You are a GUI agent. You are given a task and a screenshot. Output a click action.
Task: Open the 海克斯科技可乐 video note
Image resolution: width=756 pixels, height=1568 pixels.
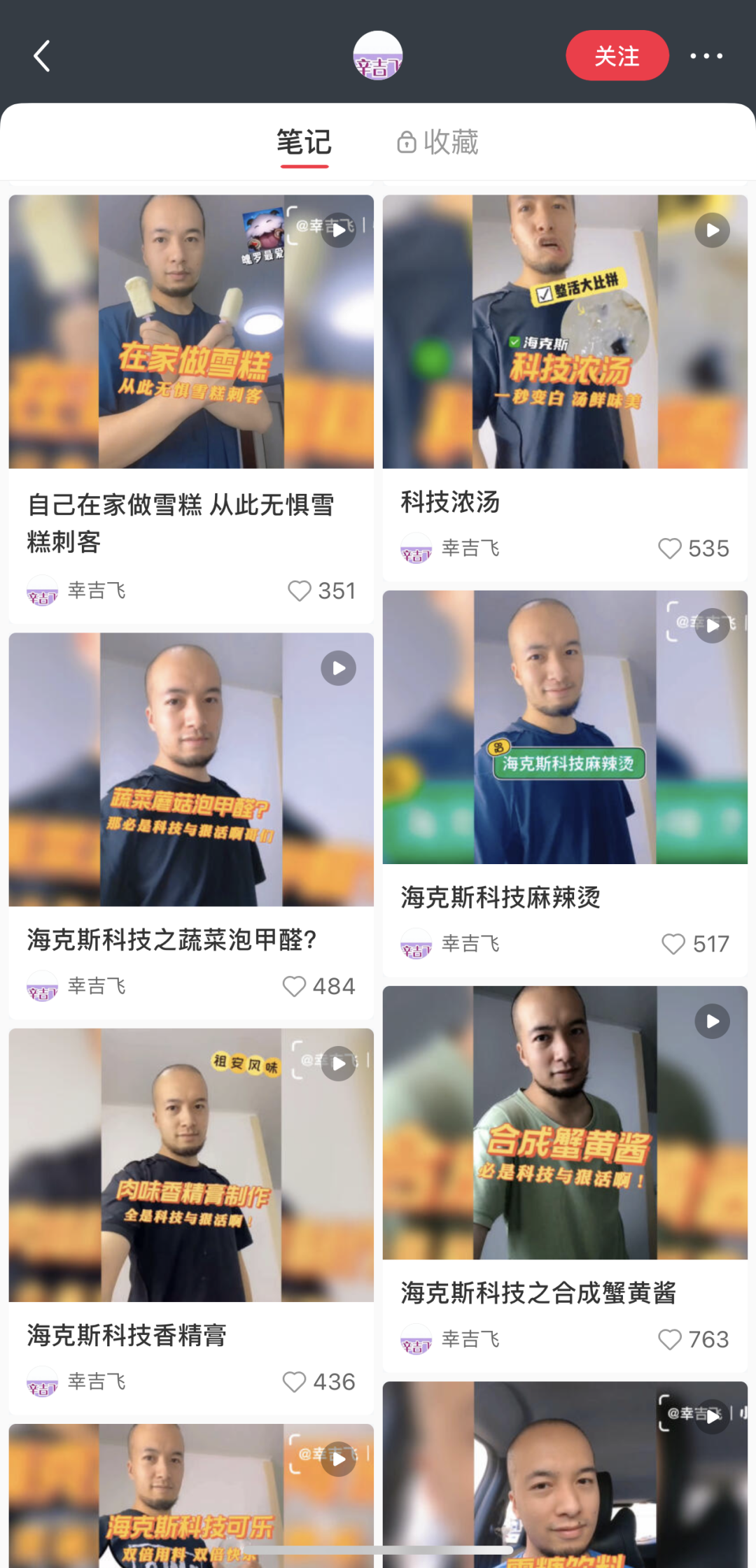[191, 1497]
